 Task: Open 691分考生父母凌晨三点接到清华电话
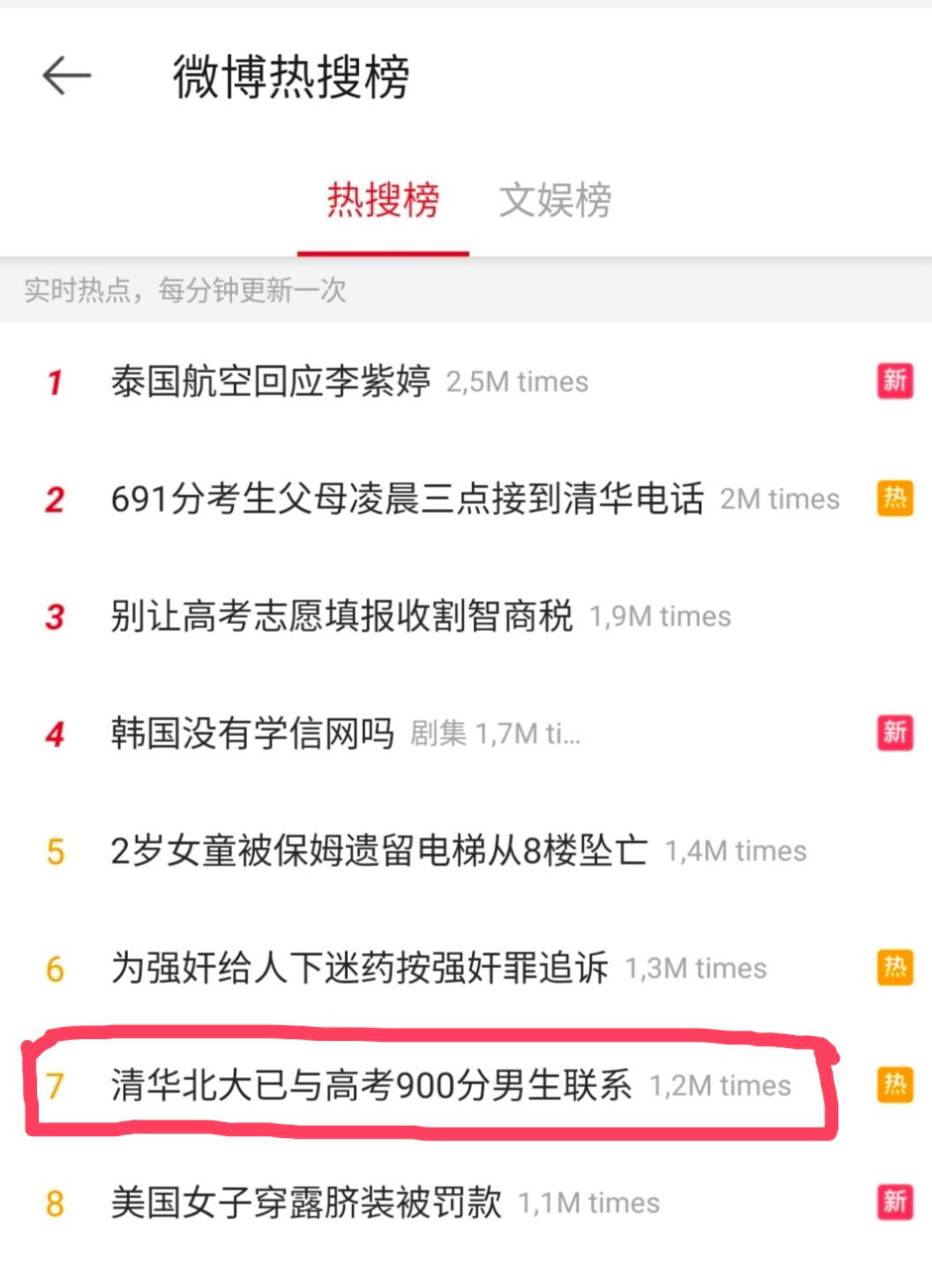tap(410, 498)
